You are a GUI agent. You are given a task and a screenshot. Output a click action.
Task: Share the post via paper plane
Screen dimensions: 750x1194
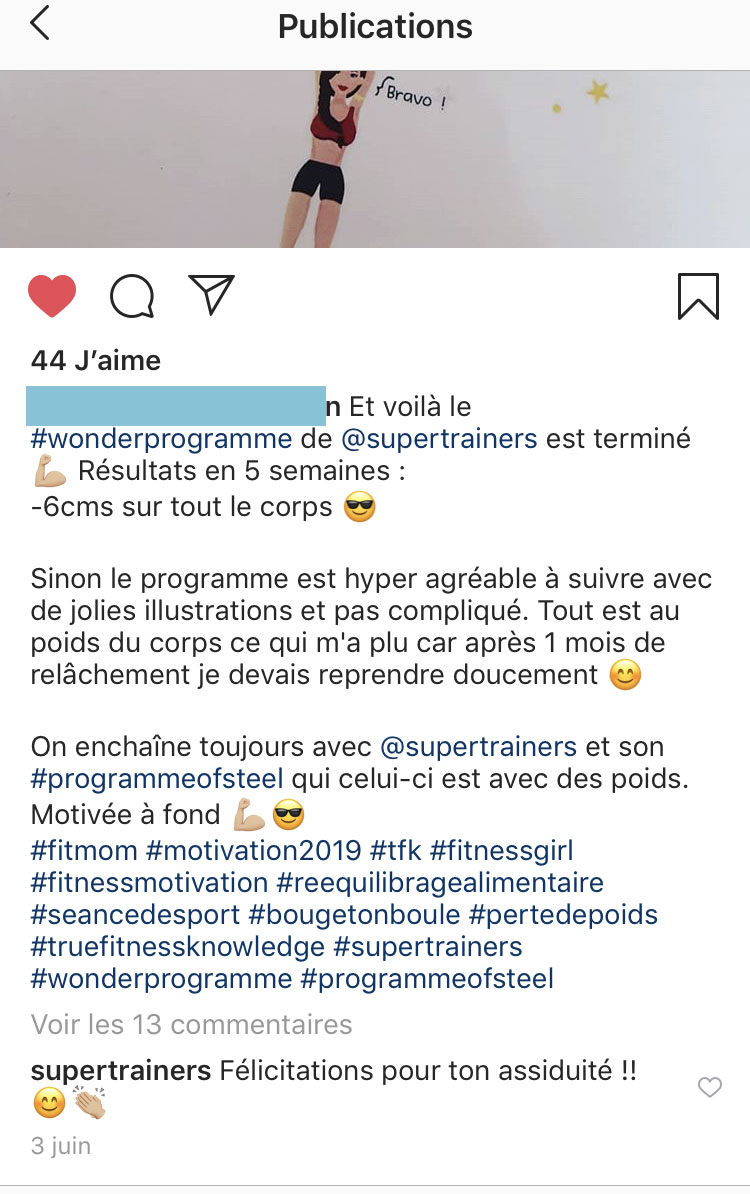point(211,295)
